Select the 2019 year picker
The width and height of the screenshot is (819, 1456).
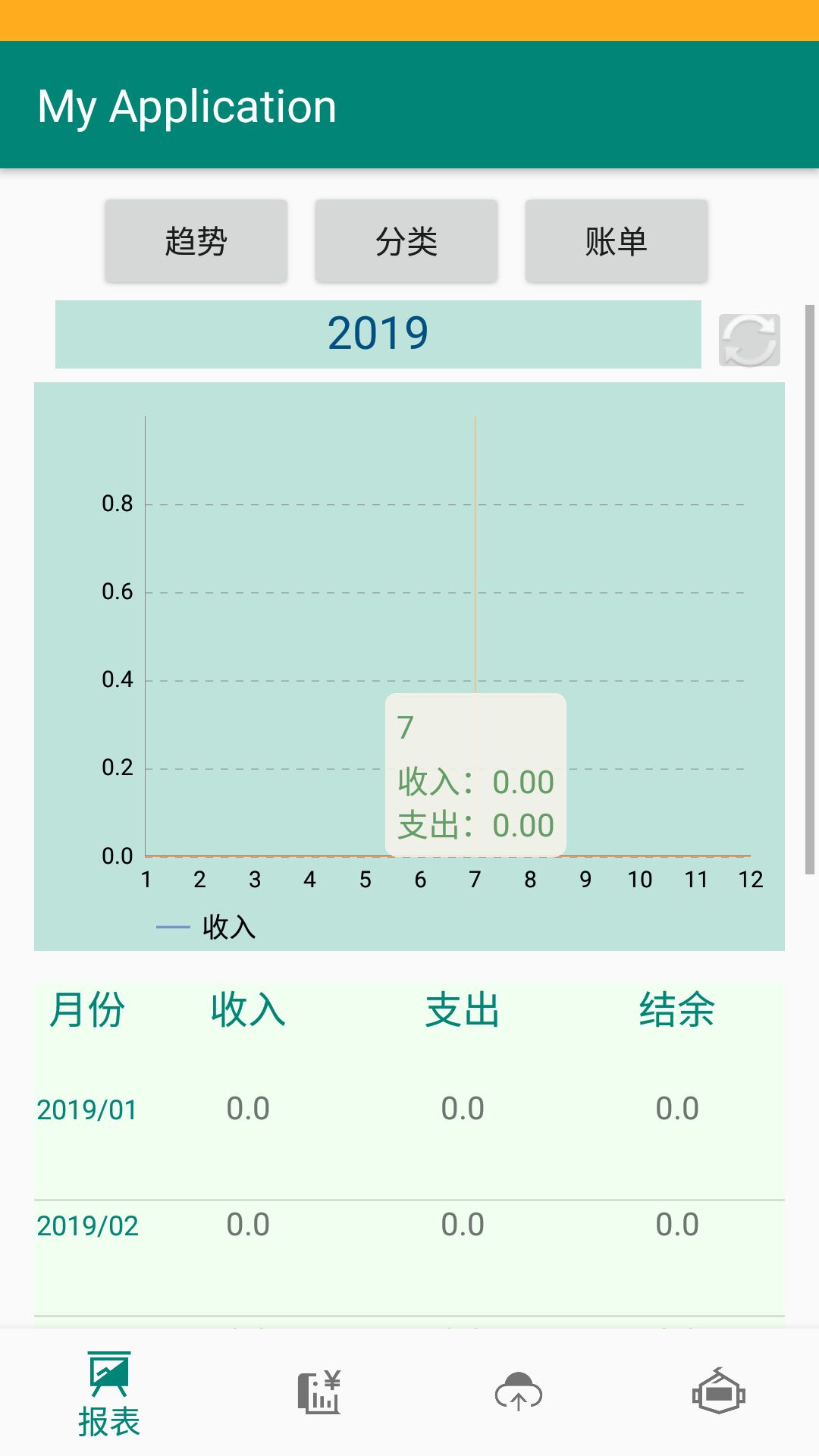pyautogui.click(x=378, y=334)
